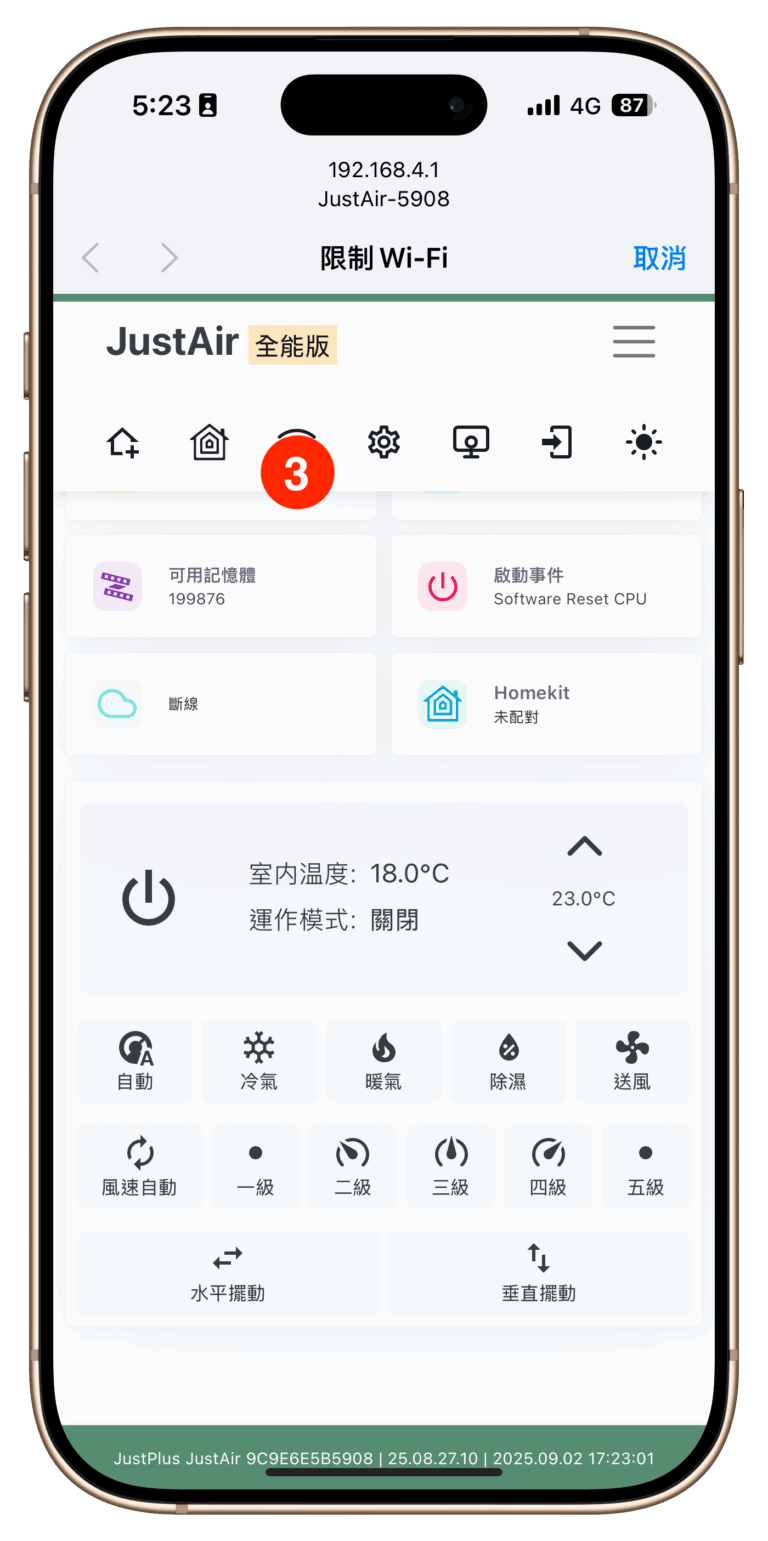This screenshot has width=768, height=1541.
Task: Open the hamburger menu beside JustAir
Action: [x=634, y=342]
